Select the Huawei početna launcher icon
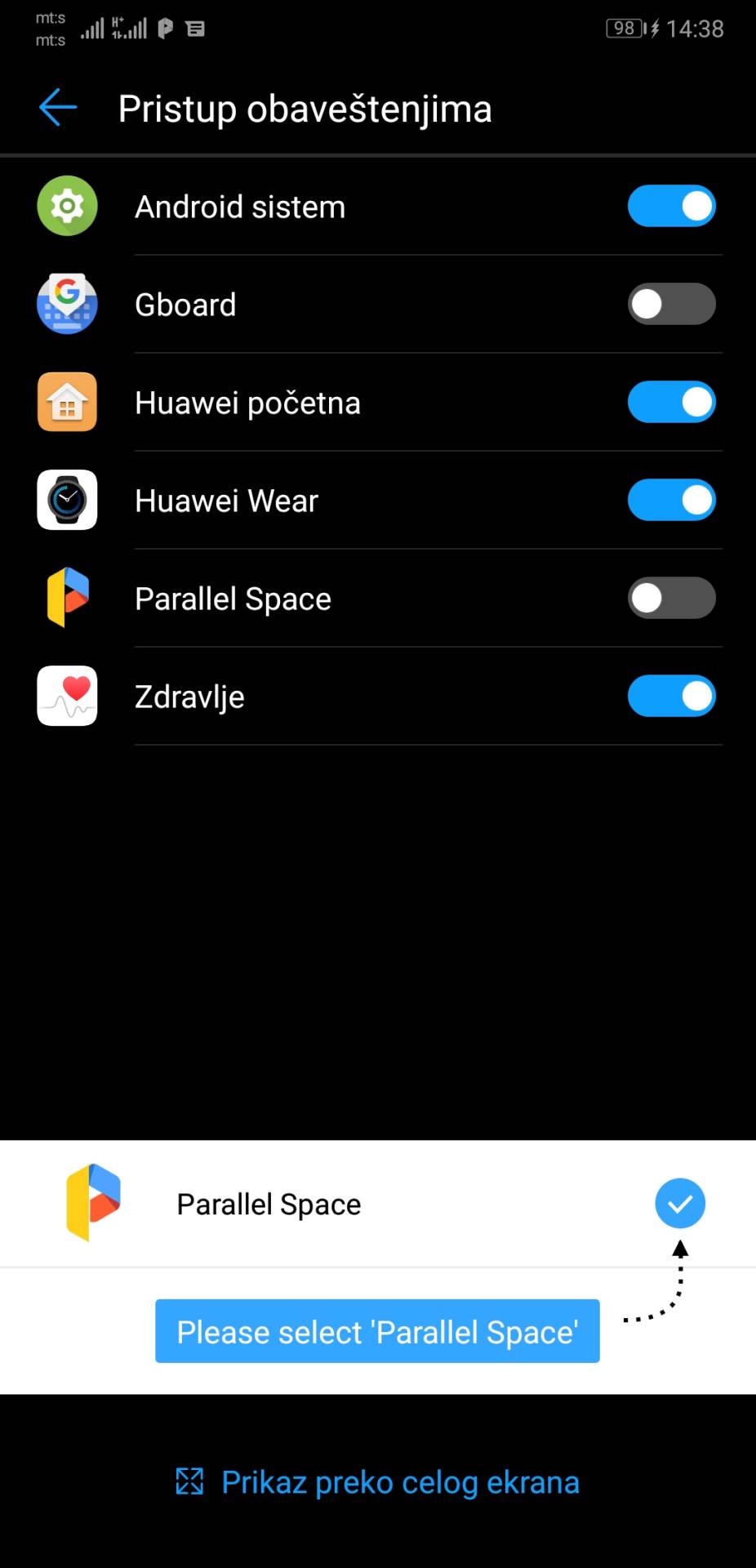 [x=67, y=402]
